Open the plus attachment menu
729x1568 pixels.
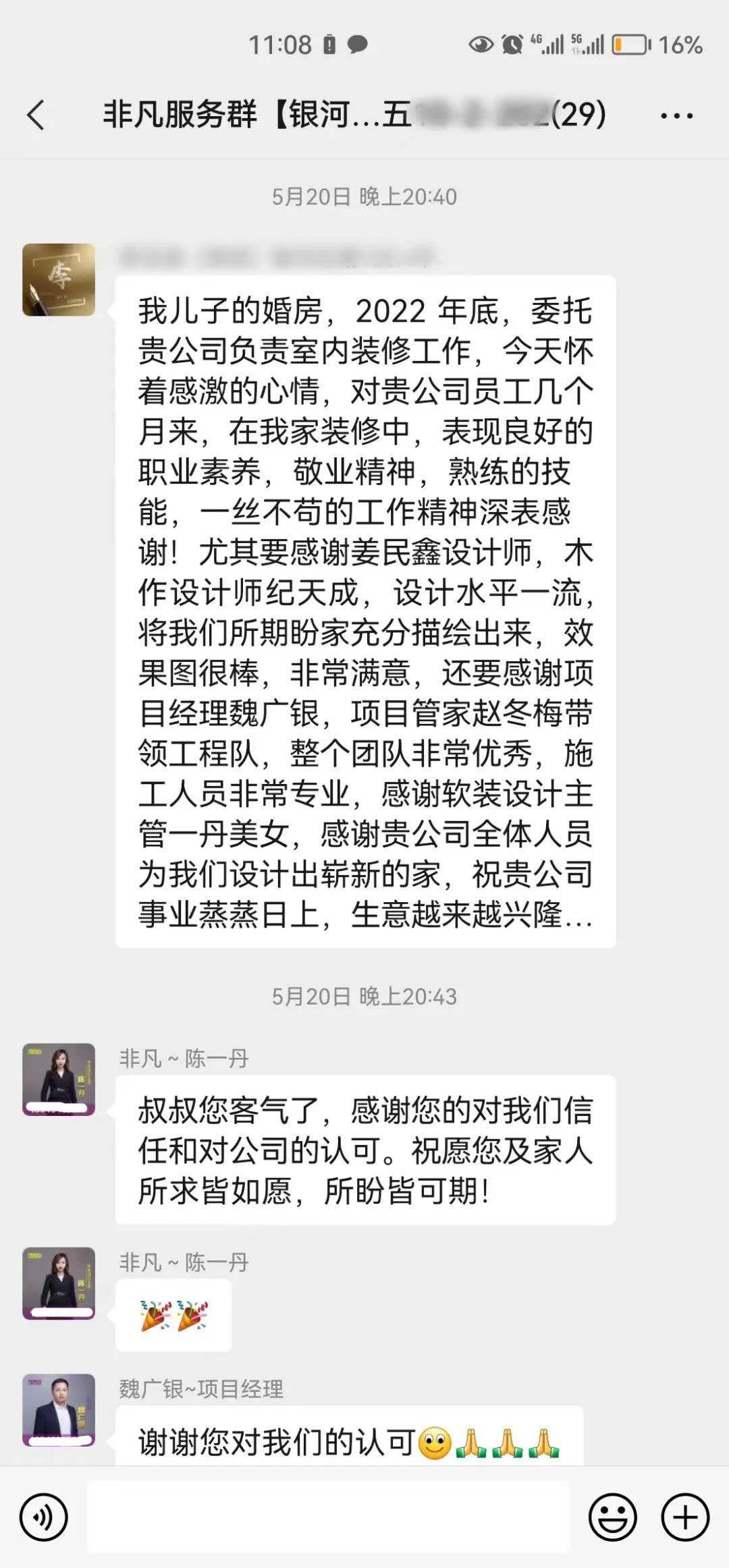(x=685, y=1517)
